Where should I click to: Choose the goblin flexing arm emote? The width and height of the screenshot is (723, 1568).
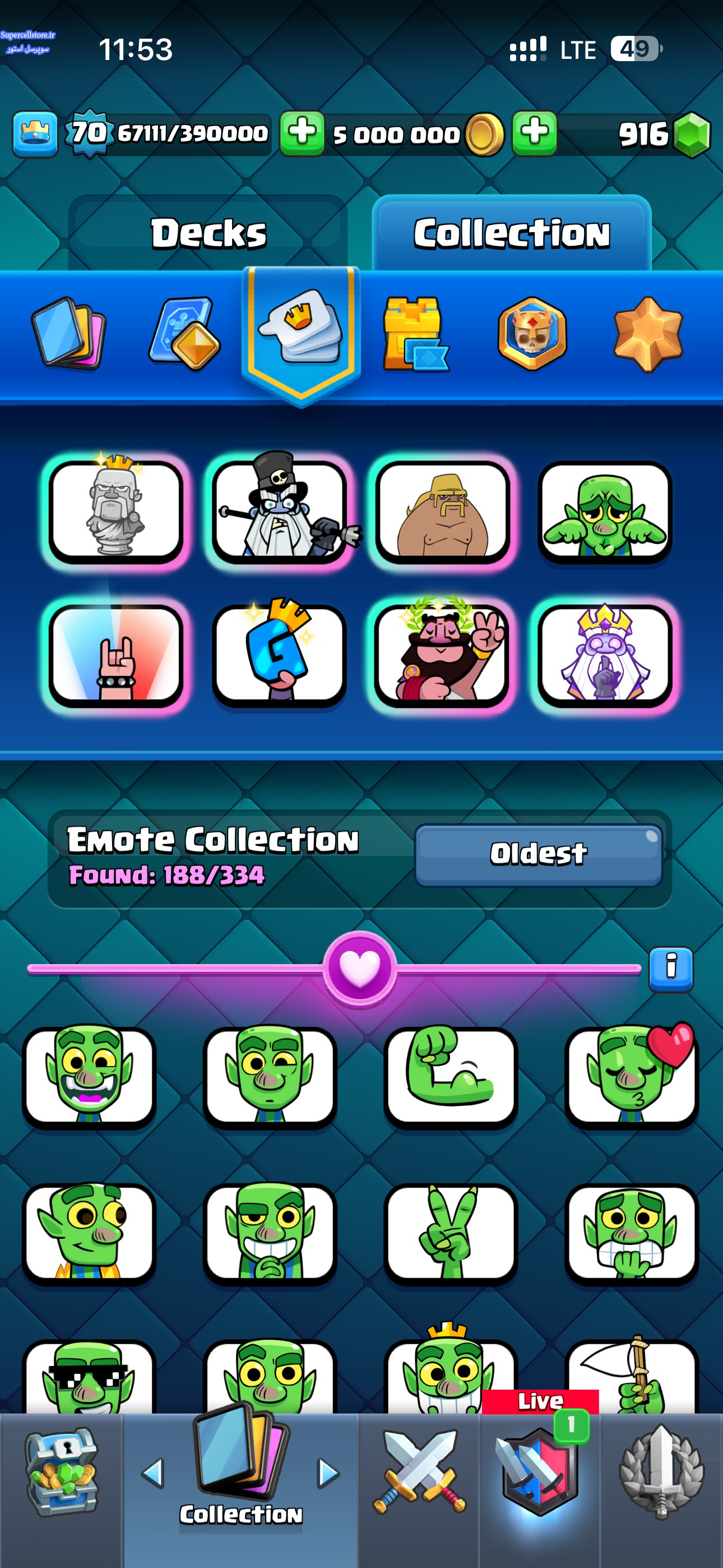click(x=451, y=1076)
